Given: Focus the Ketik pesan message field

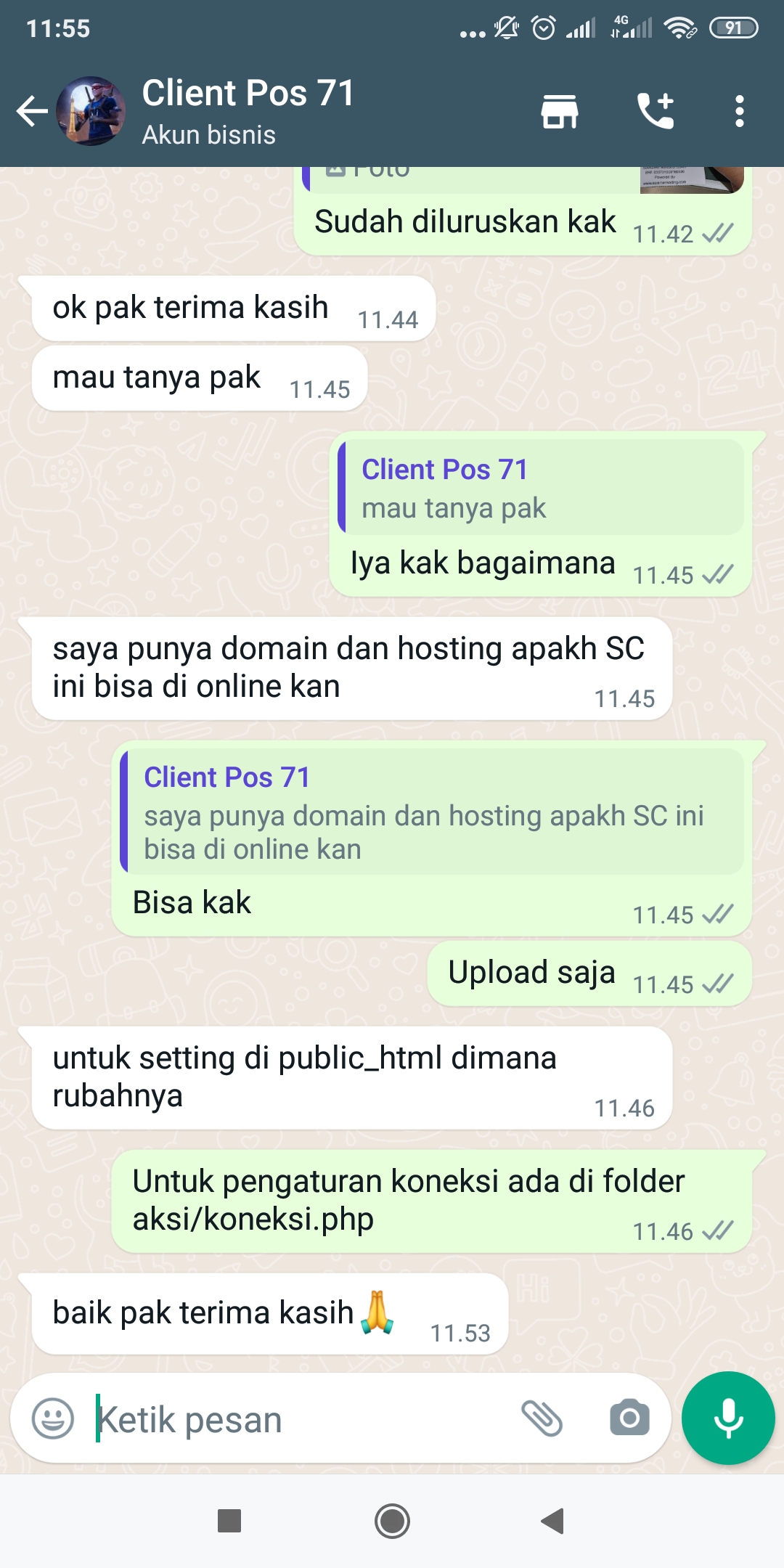Looking at the screenshot, I should pos(298,1420).
